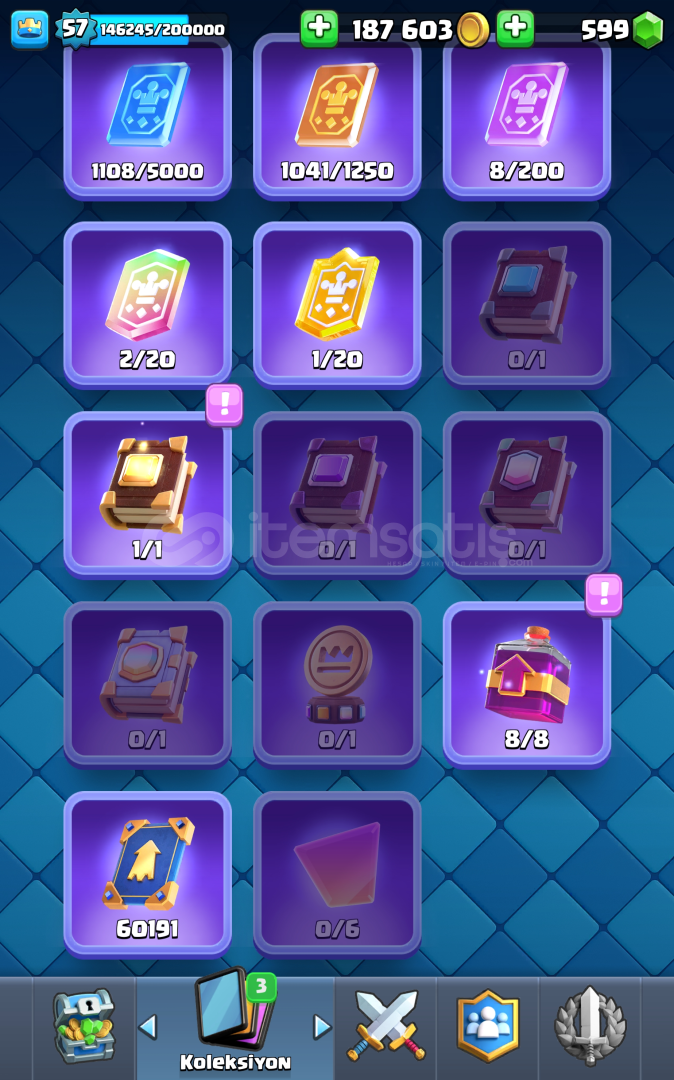
Task: Open the golden book of cards 1/1
Action: coord(147,495)
